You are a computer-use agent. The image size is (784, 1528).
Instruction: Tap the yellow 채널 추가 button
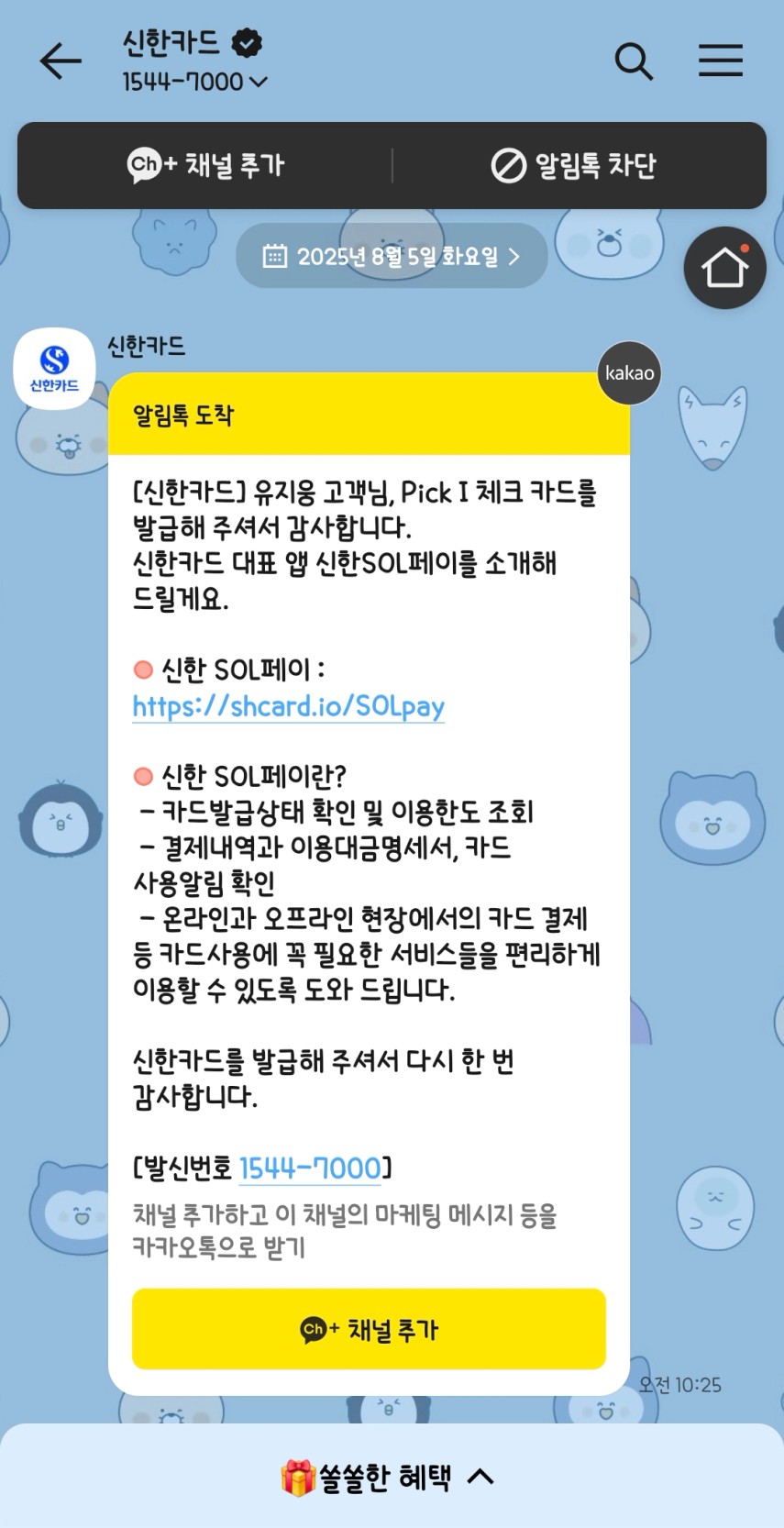click(369, 1329)
